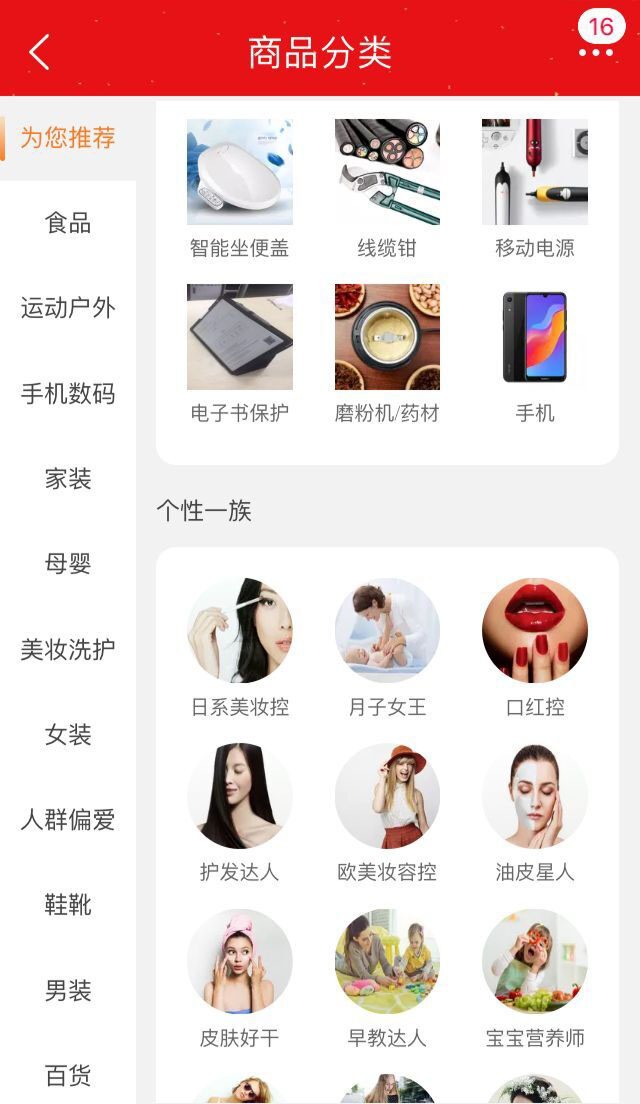
Task: Select the 女装 category
Action: click(x=68, y=735)
